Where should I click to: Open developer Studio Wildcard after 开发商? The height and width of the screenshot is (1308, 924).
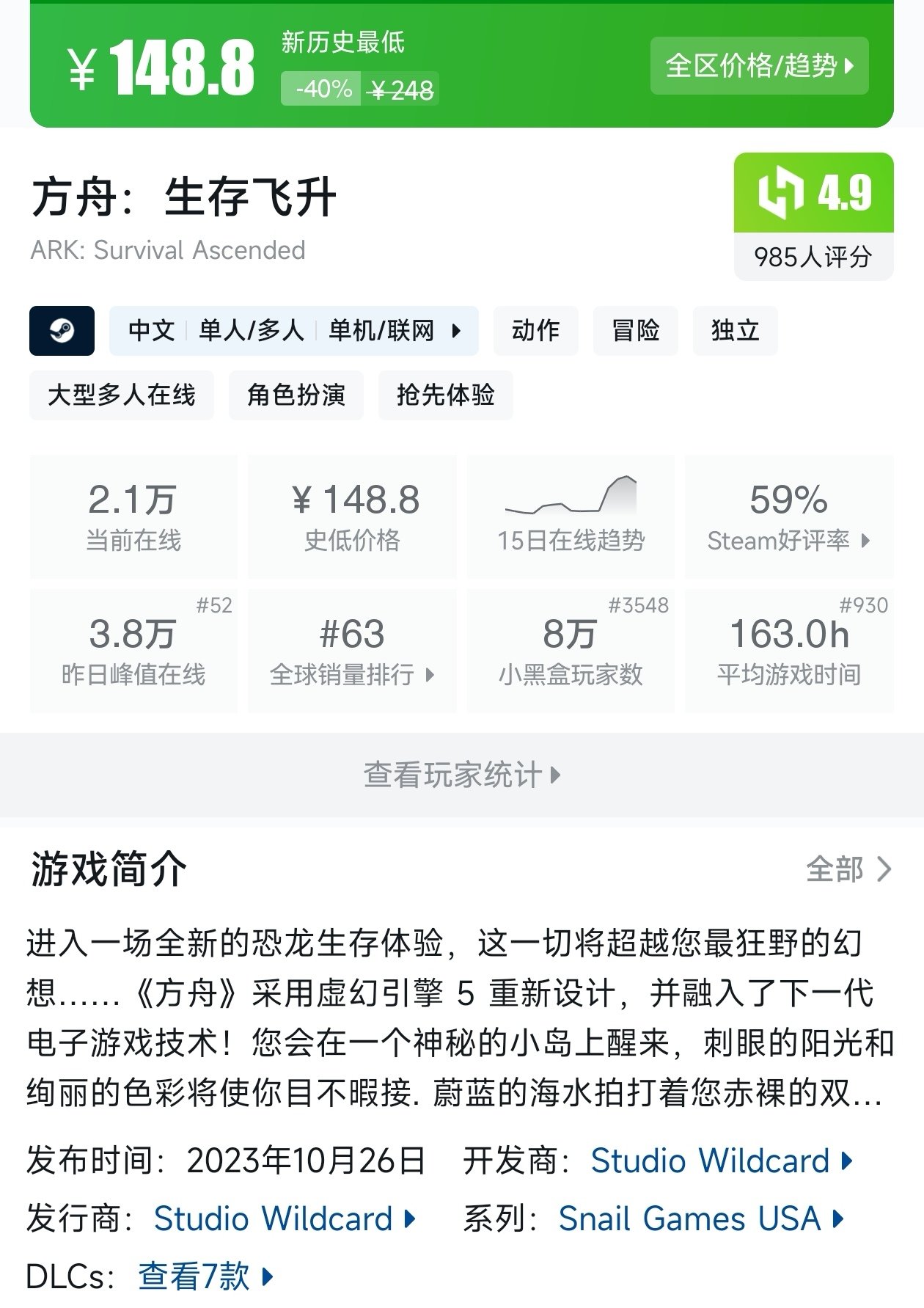pos(721,1161)
